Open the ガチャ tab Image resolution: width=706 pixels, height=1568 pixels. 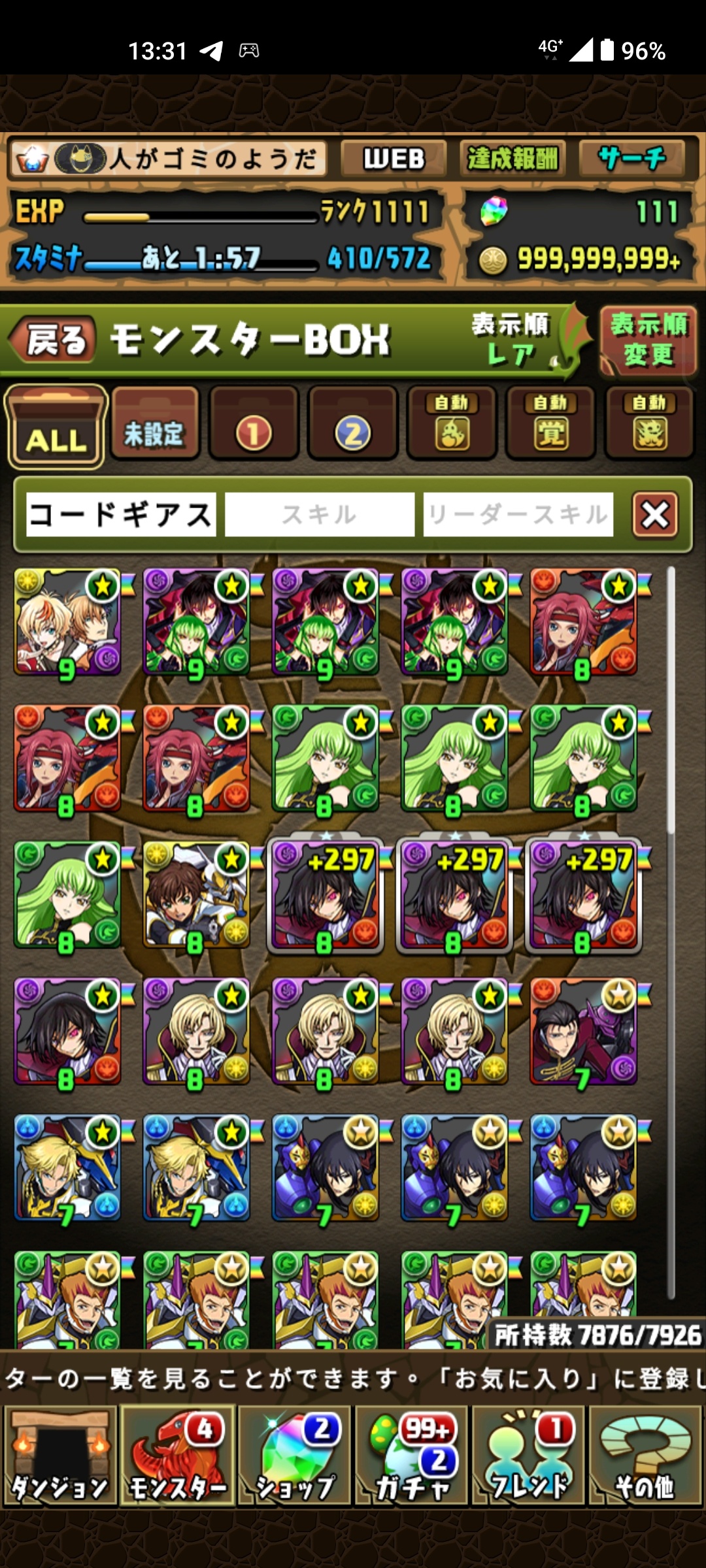(412, 1454)
